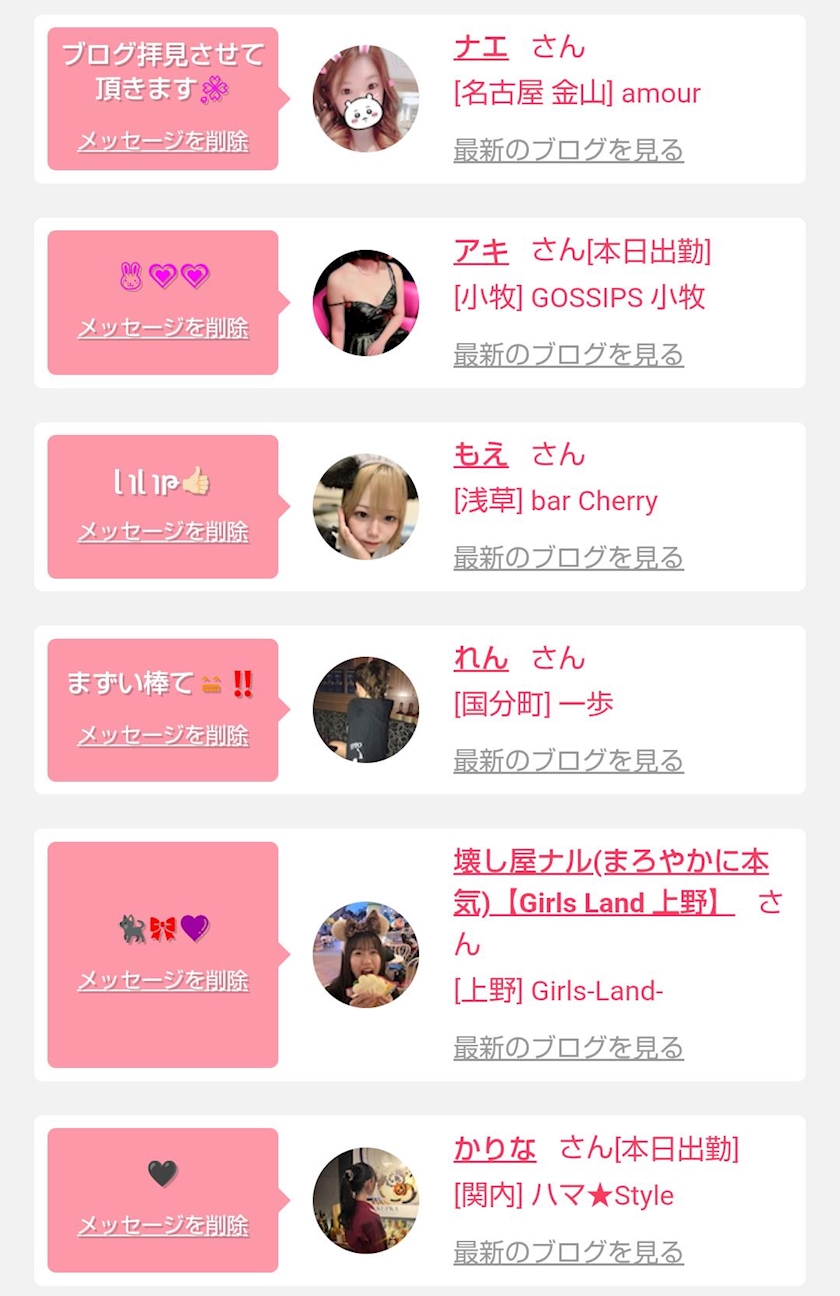Screen dimensions: 840x1296
Task: Open もえ's profile name link
Action: coord(480,455)
